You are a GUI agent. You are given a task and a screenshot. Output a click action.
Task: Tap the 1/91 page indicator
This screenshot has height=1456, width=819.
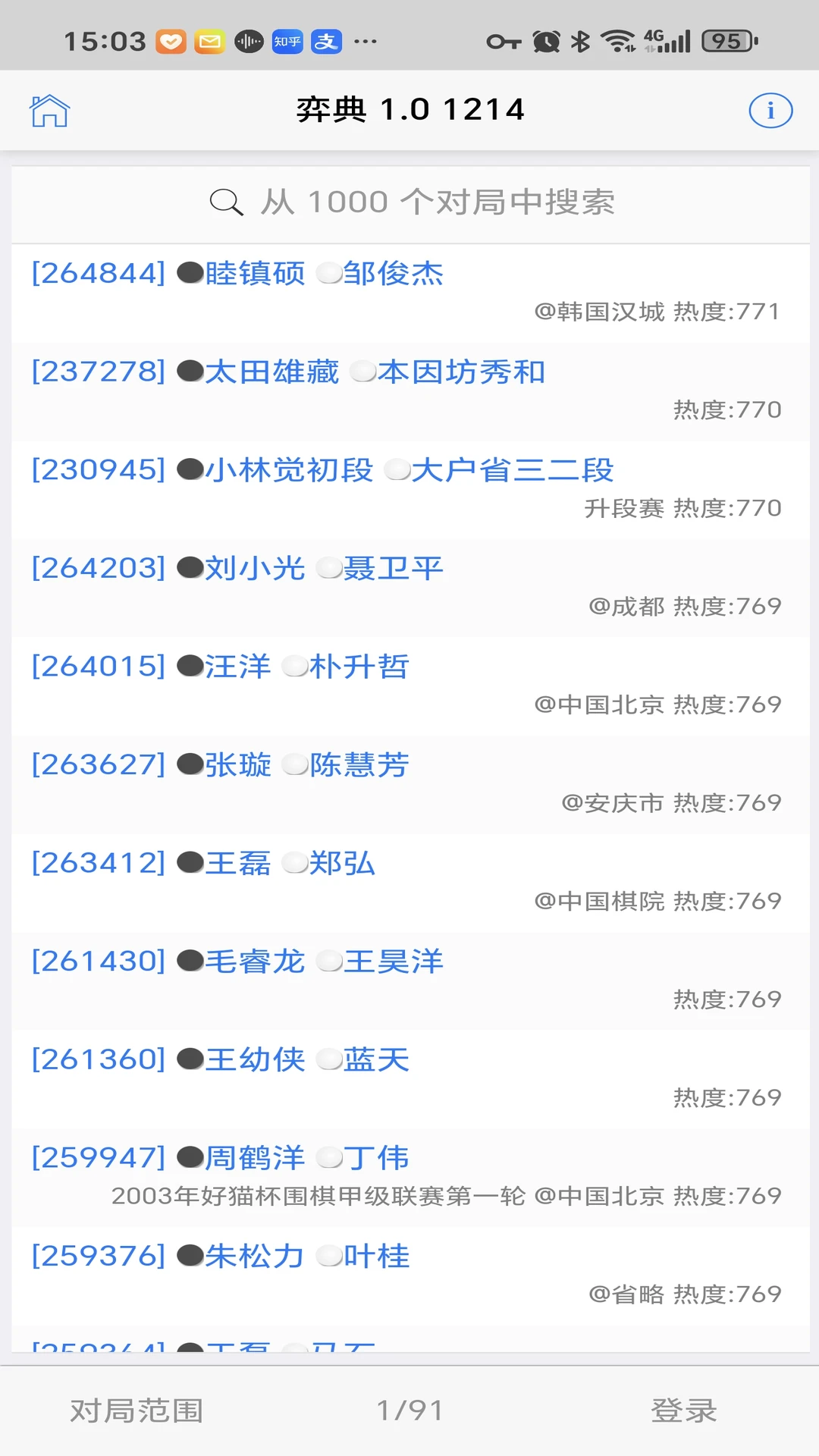pyautogui.click(x=409, y=1410)
